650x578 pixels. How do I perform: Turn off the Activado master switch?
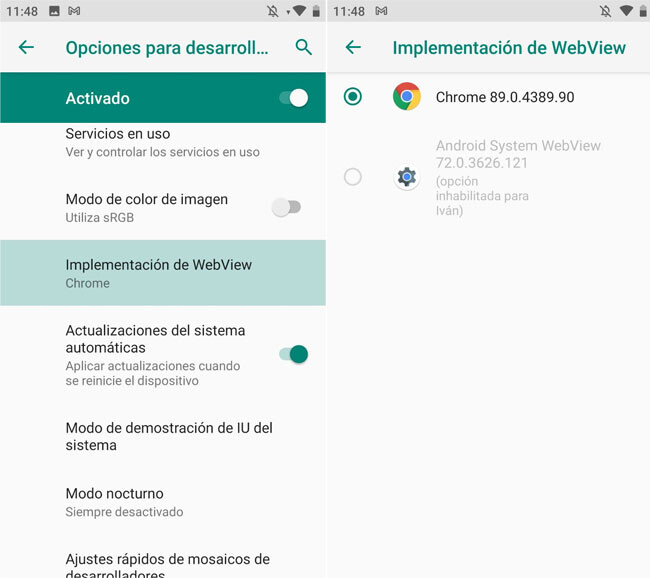click(292, 98)
